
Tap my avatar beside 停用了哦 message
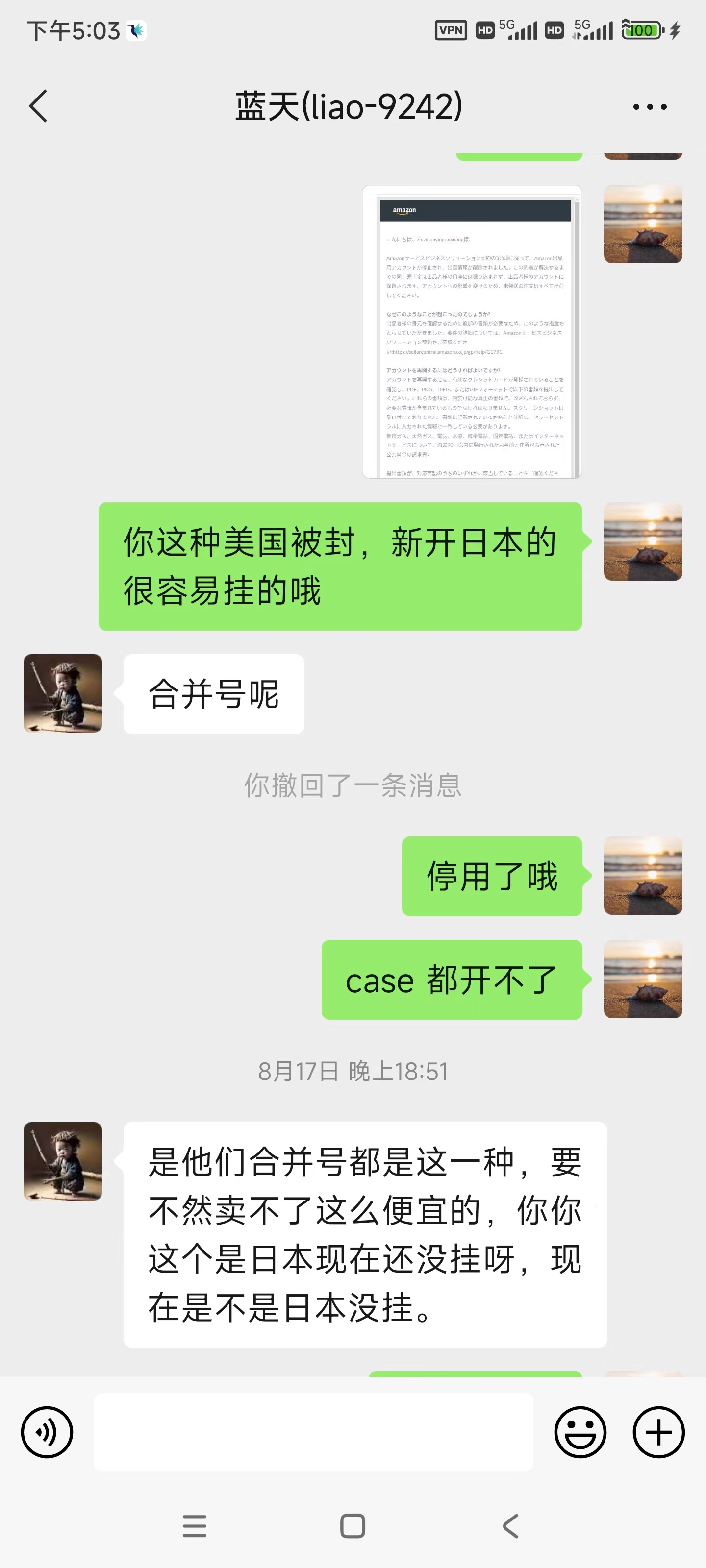click(643, 875)
